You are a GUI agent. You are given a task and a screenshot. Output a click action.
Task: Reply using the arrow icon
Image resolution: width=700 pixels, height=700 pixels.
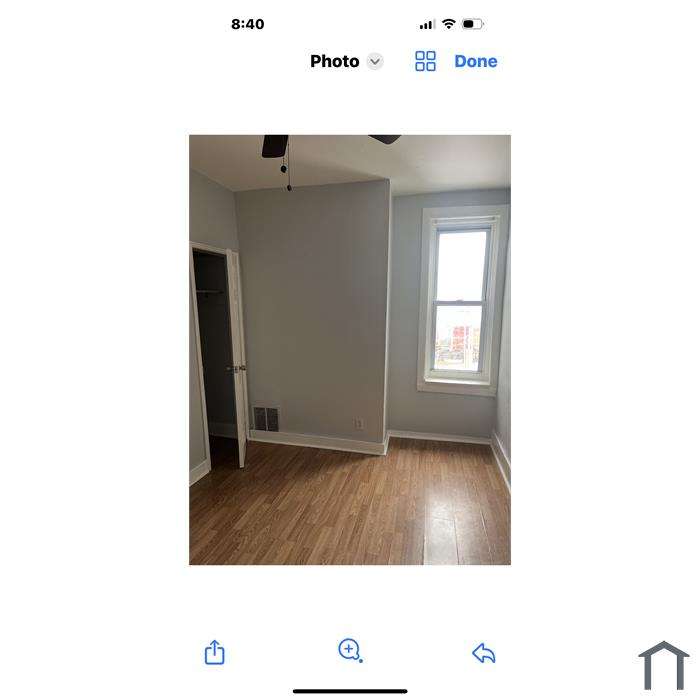484,653
